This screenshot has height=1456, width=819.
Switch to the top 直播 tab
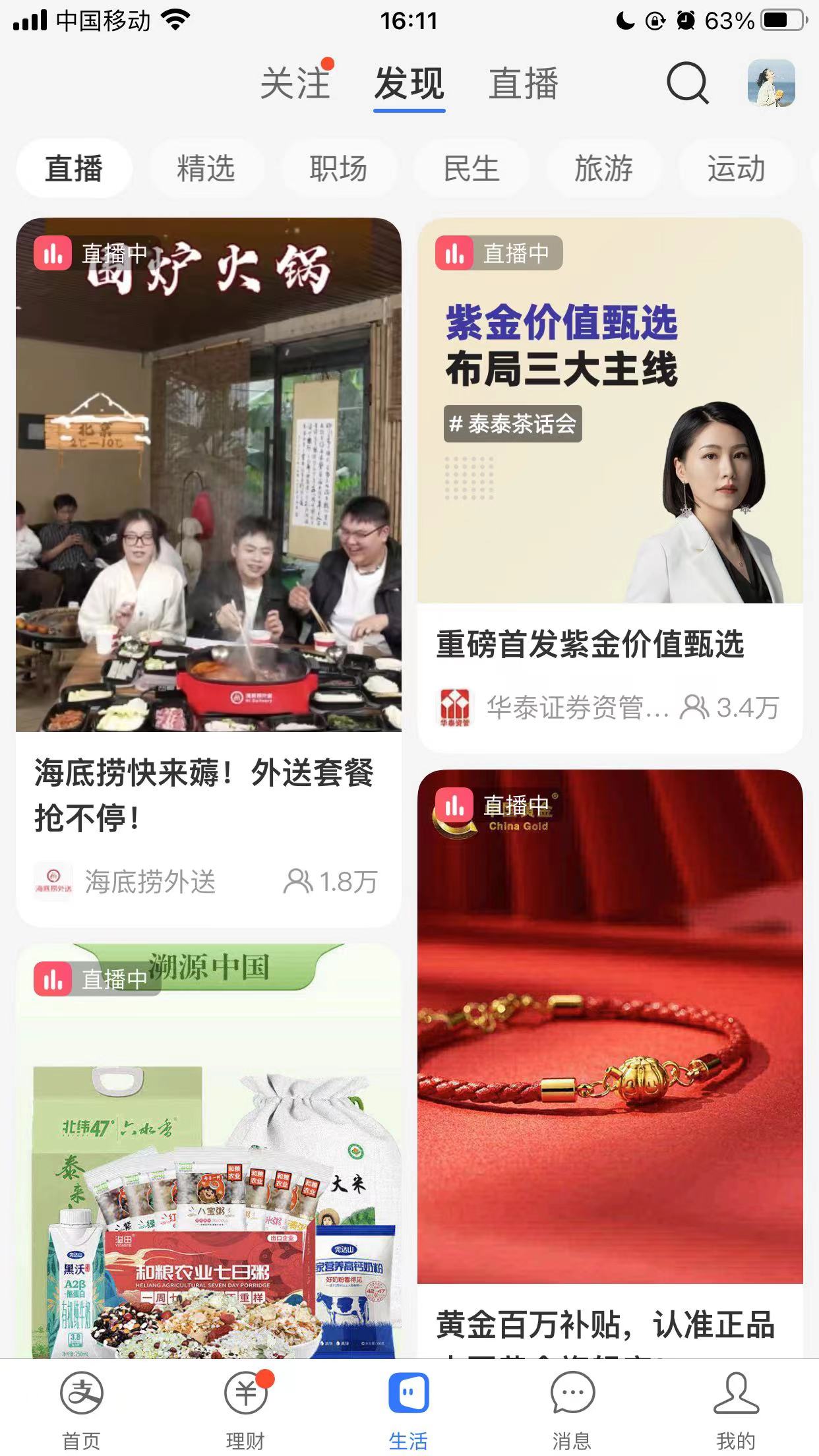(524, 84)
